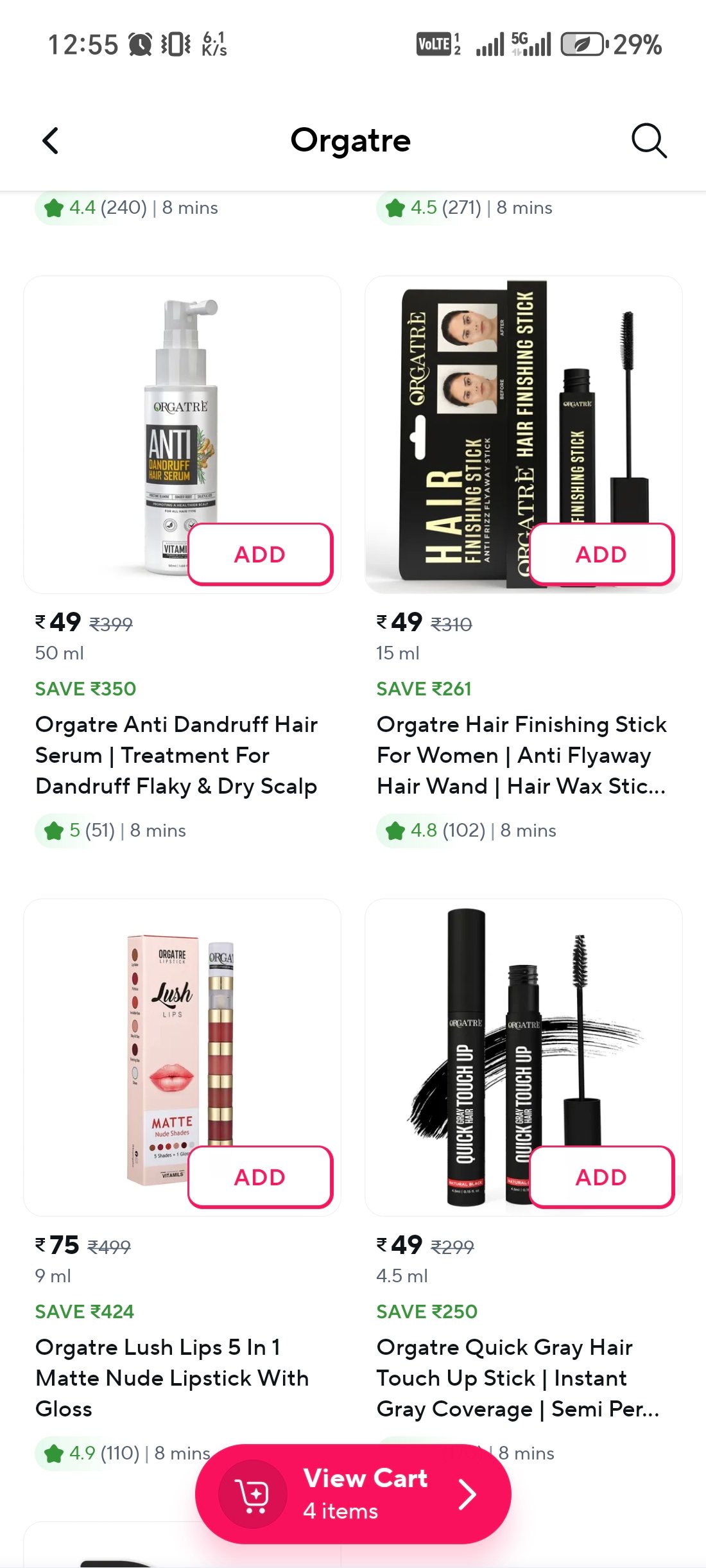The height and width of the screenshot is (1568, 706).
Task: Open Hair Finishing Stick product image
Action: click(524, 435)
